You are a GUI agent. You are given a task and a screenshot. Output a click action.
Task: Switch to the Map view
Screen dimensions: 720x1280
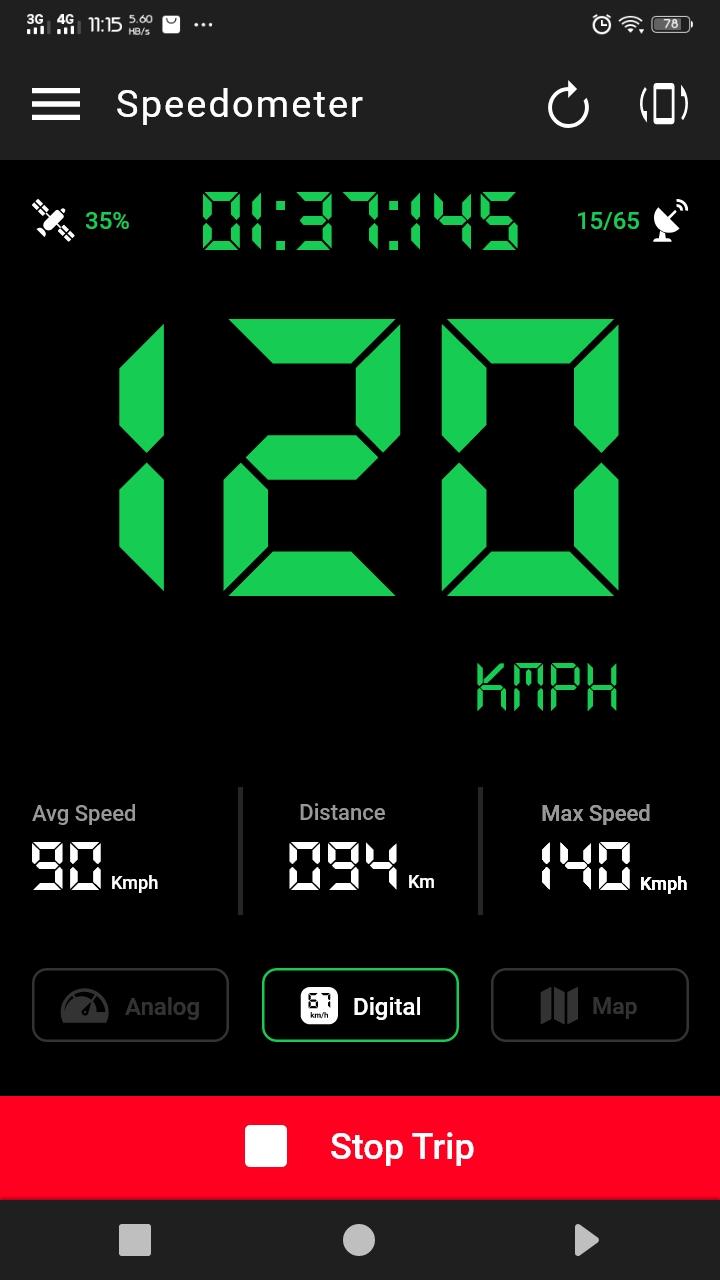[590, 1005]
